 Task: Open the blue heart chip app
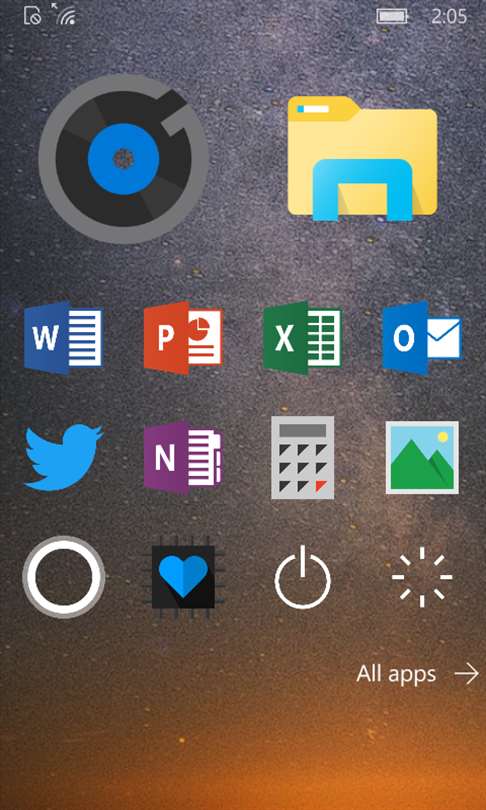(x=183, y=577)
